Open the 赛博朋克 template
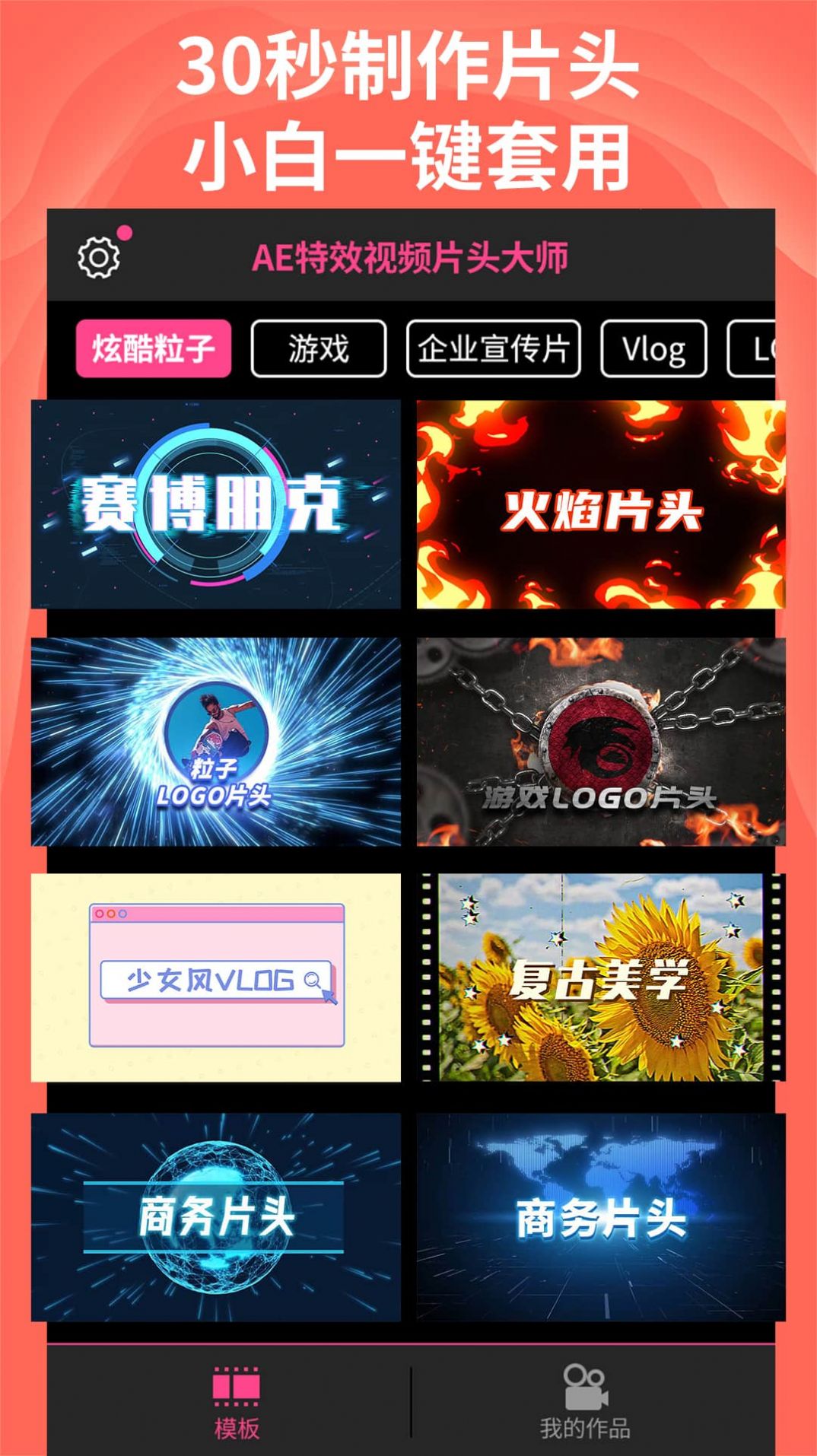Screen dimensions: 817x1456 [x=215, y=502]
